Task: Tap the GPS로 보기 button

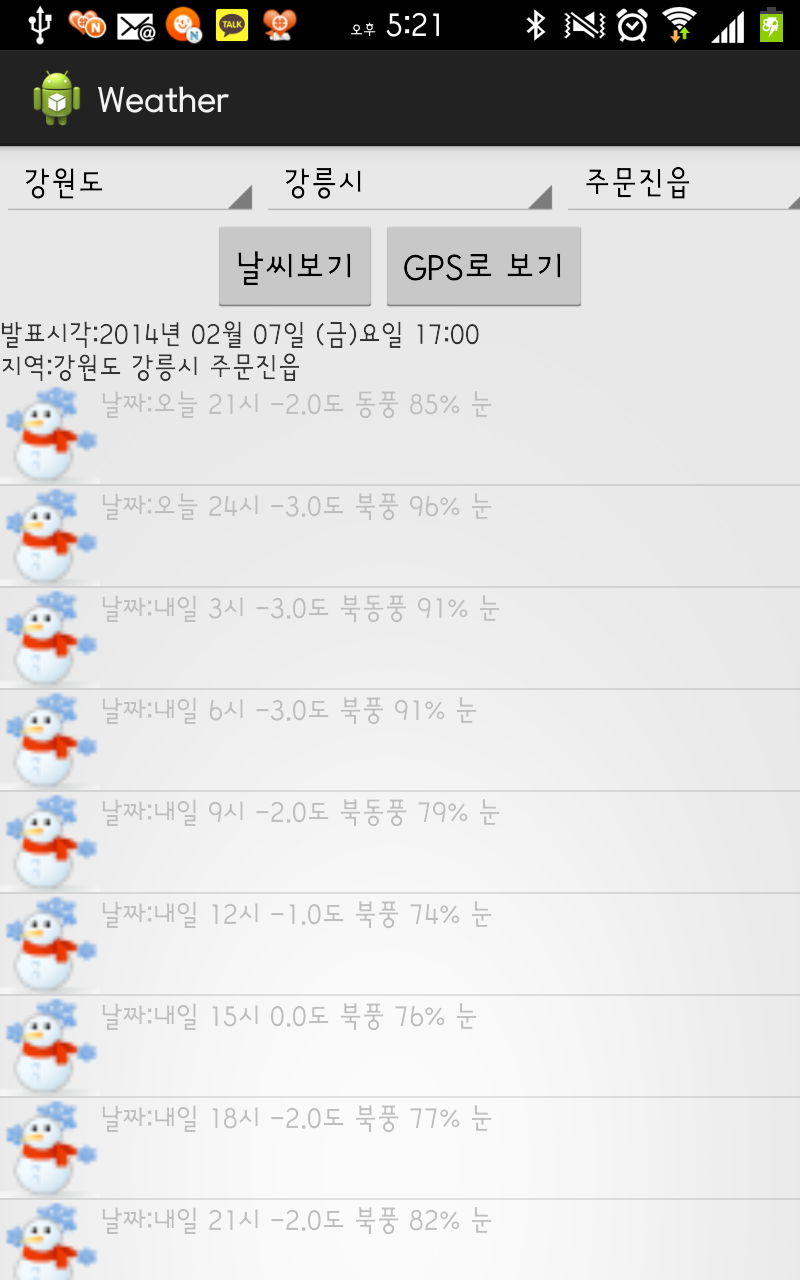Action: click(483, 266)
